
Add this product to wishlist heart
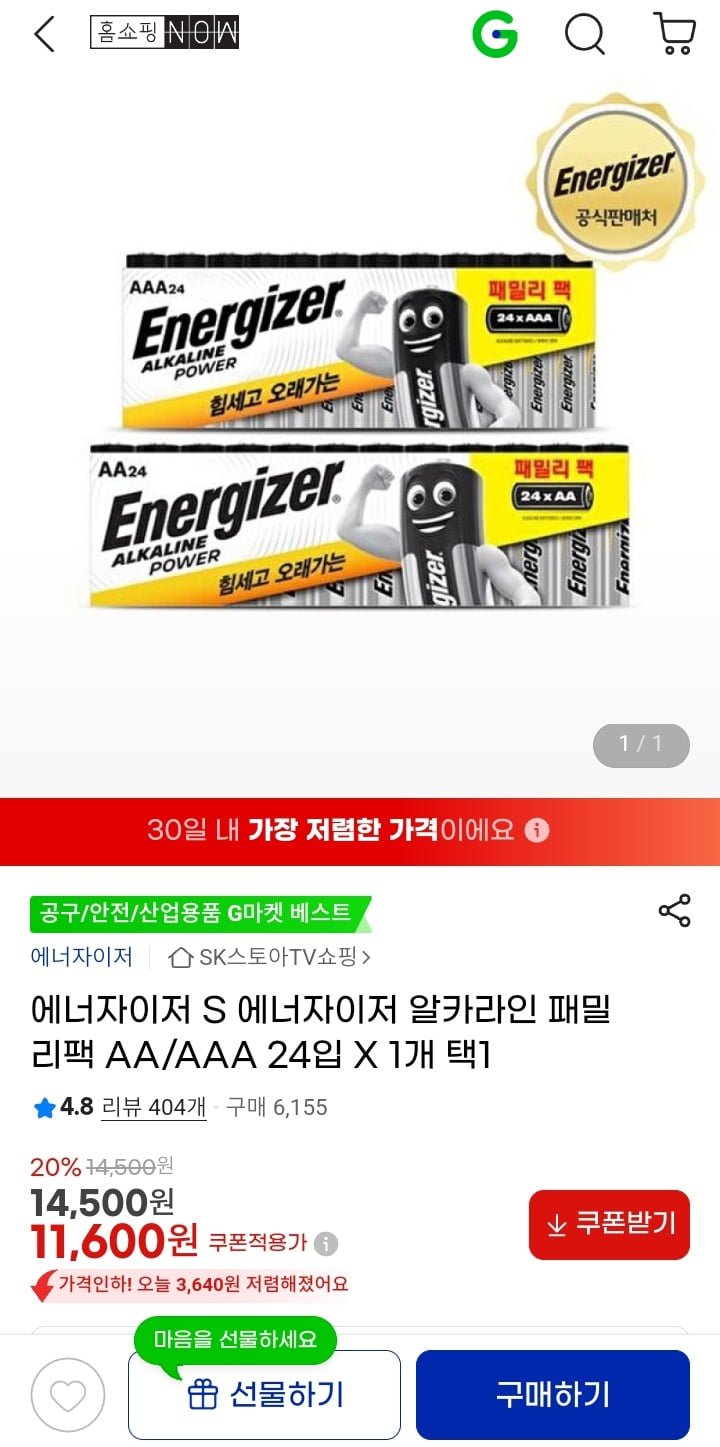68,1395
